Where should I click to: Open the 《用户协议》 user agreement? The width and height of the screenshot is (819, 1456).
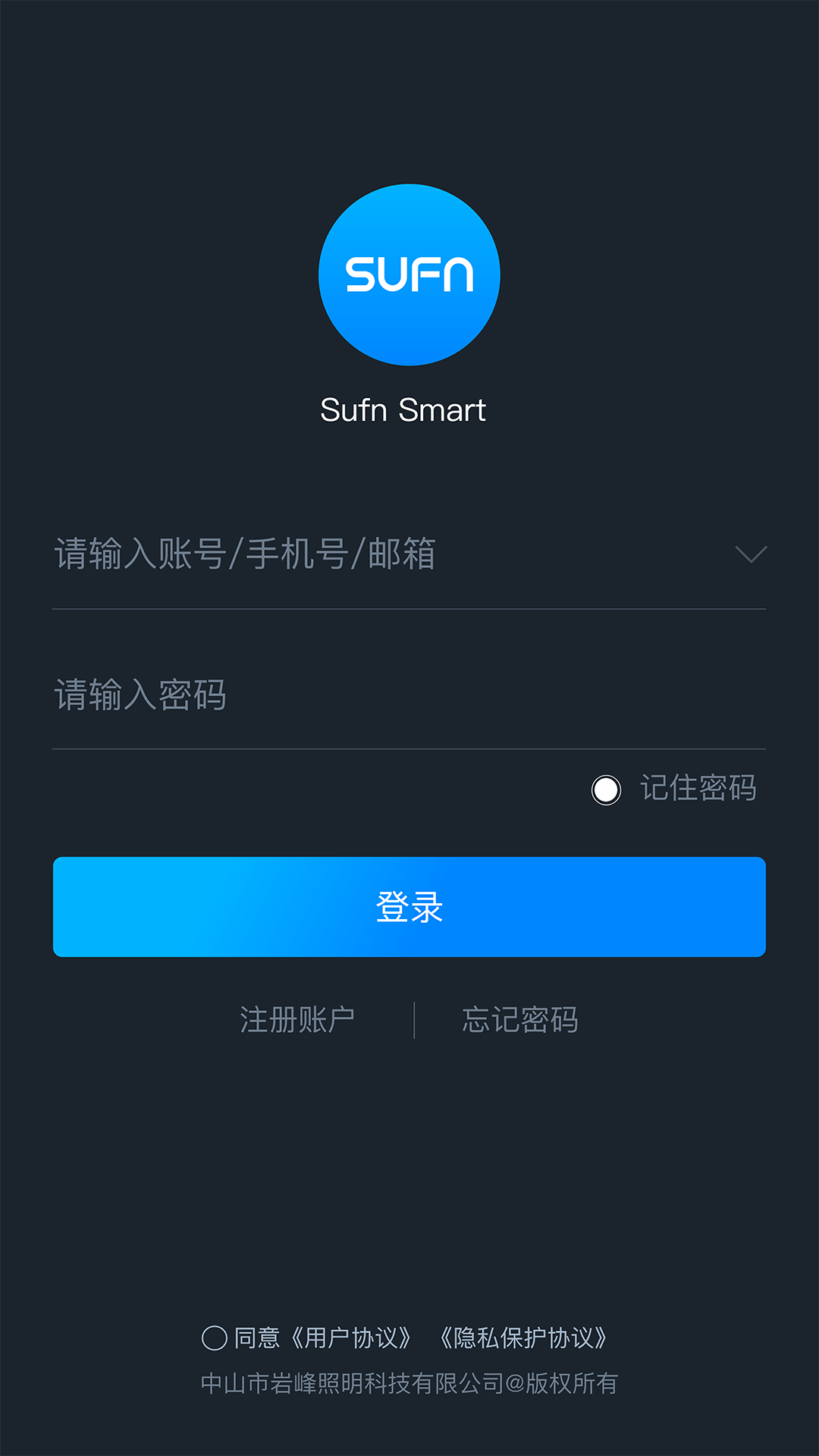coord(353,1334)
